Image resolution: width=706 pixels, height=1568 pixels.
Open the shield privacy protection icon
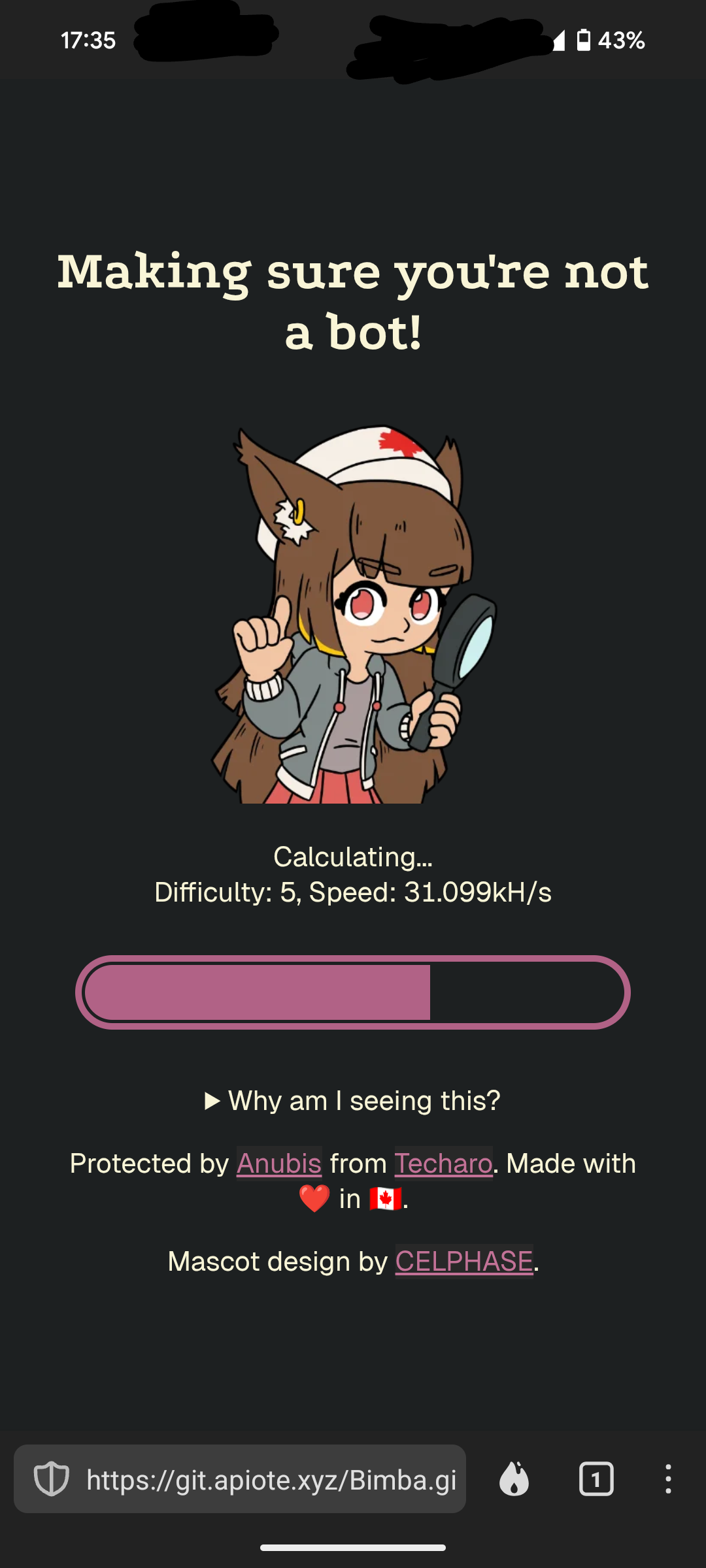click(x=52, y=1479)
